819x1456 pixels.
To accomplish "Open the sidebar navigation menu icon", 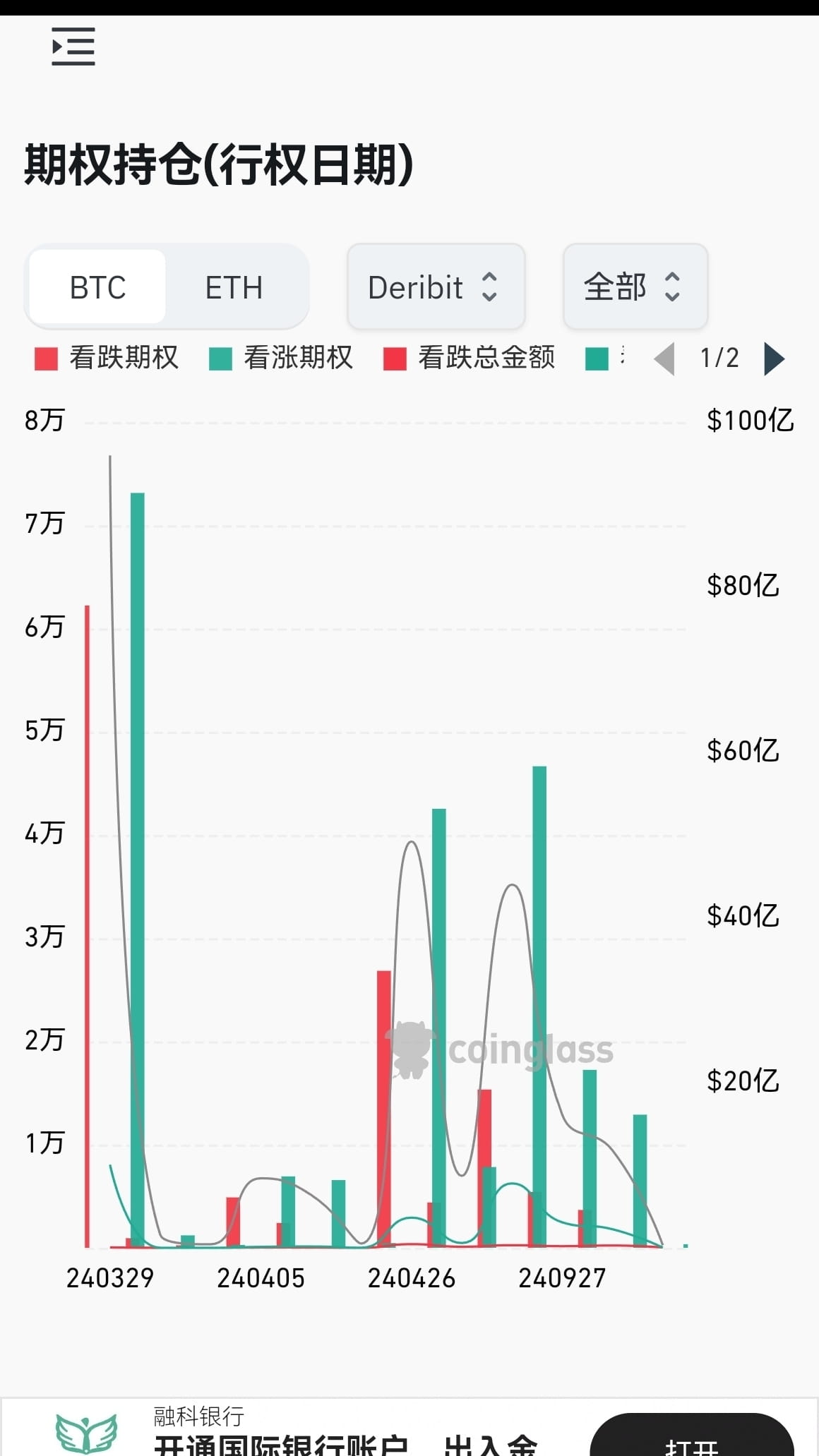I will pos(73,47).
